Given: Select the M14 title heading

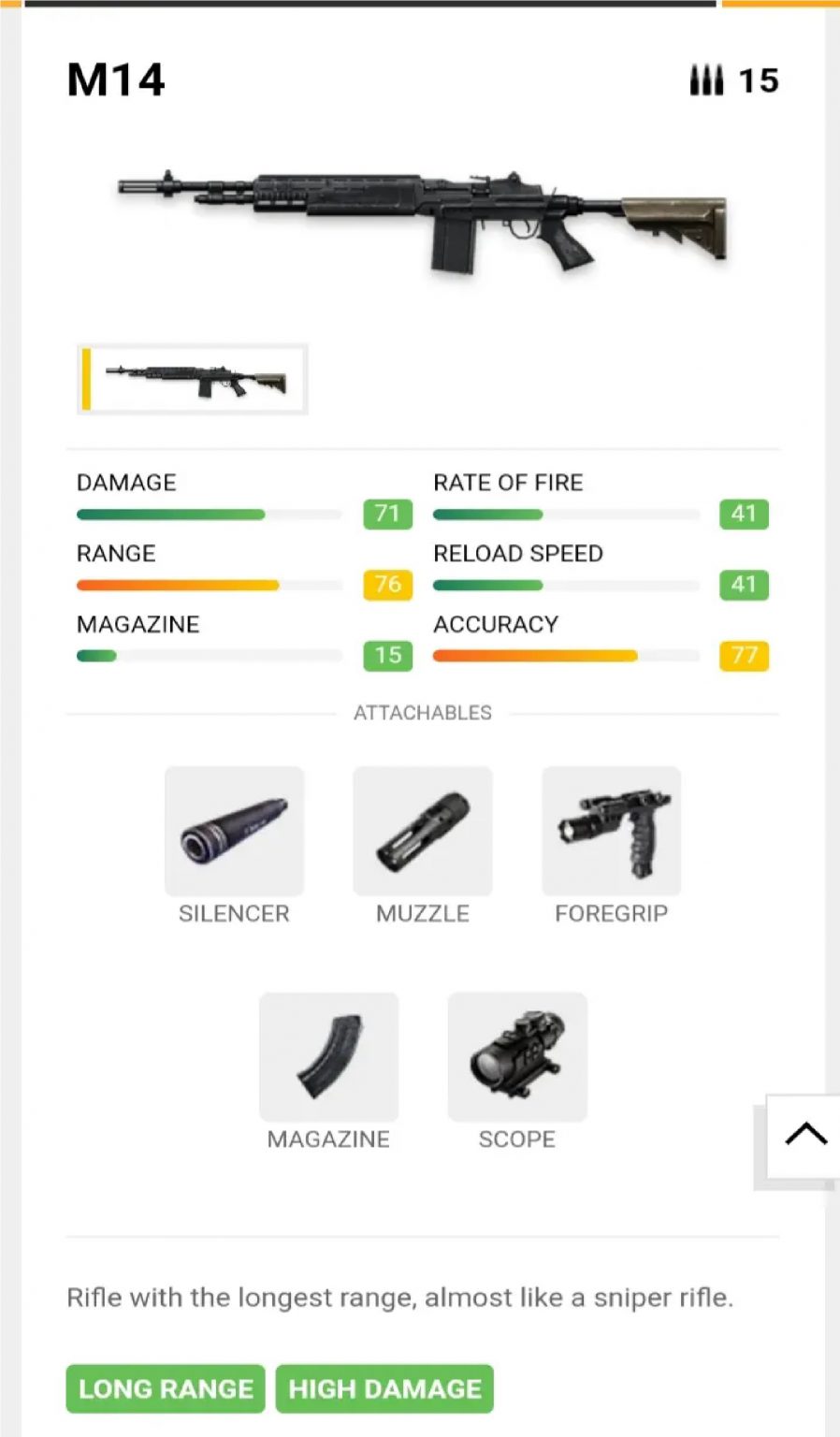Looking at the screenshot, I should coord(115,80).
